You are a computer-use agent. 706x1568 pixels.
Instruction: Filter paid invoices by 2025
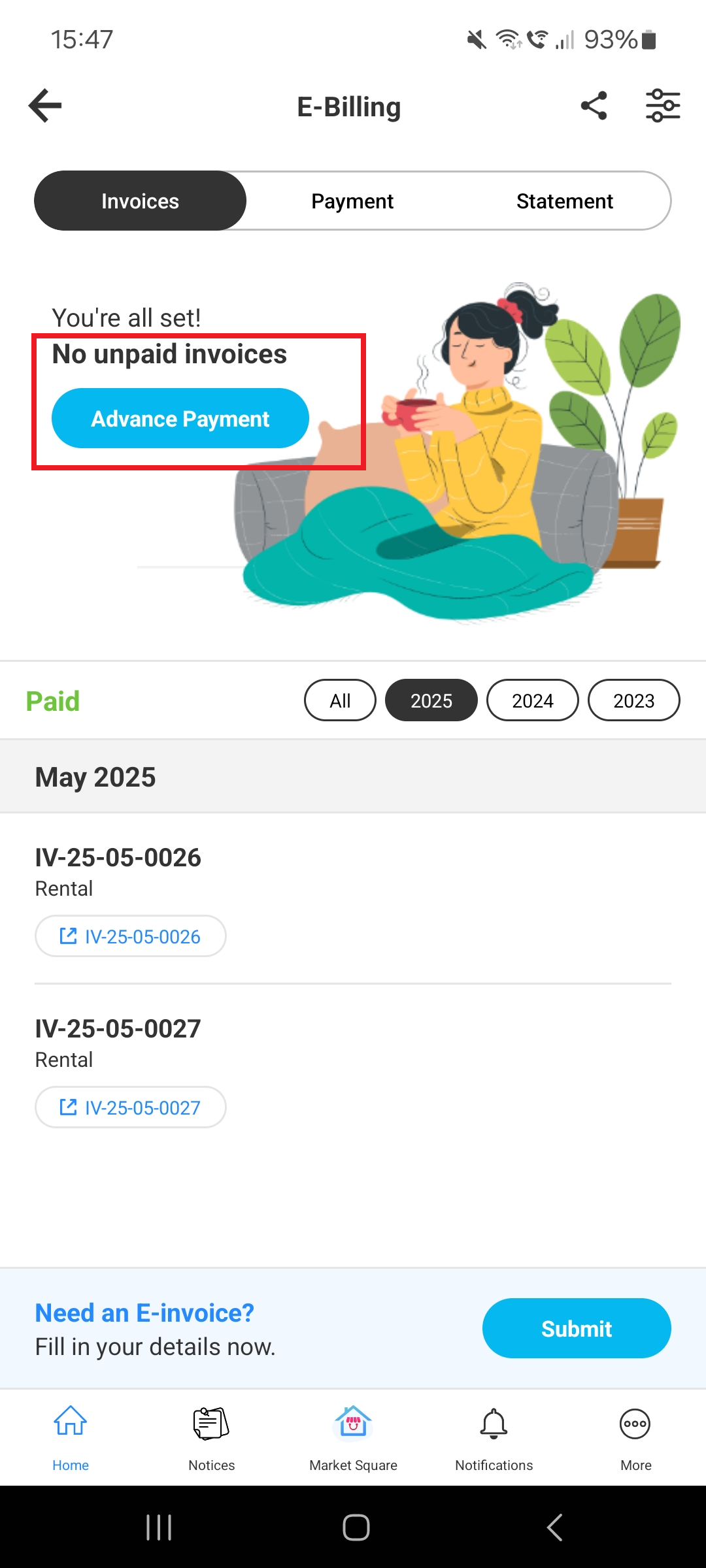click(431, 700)
